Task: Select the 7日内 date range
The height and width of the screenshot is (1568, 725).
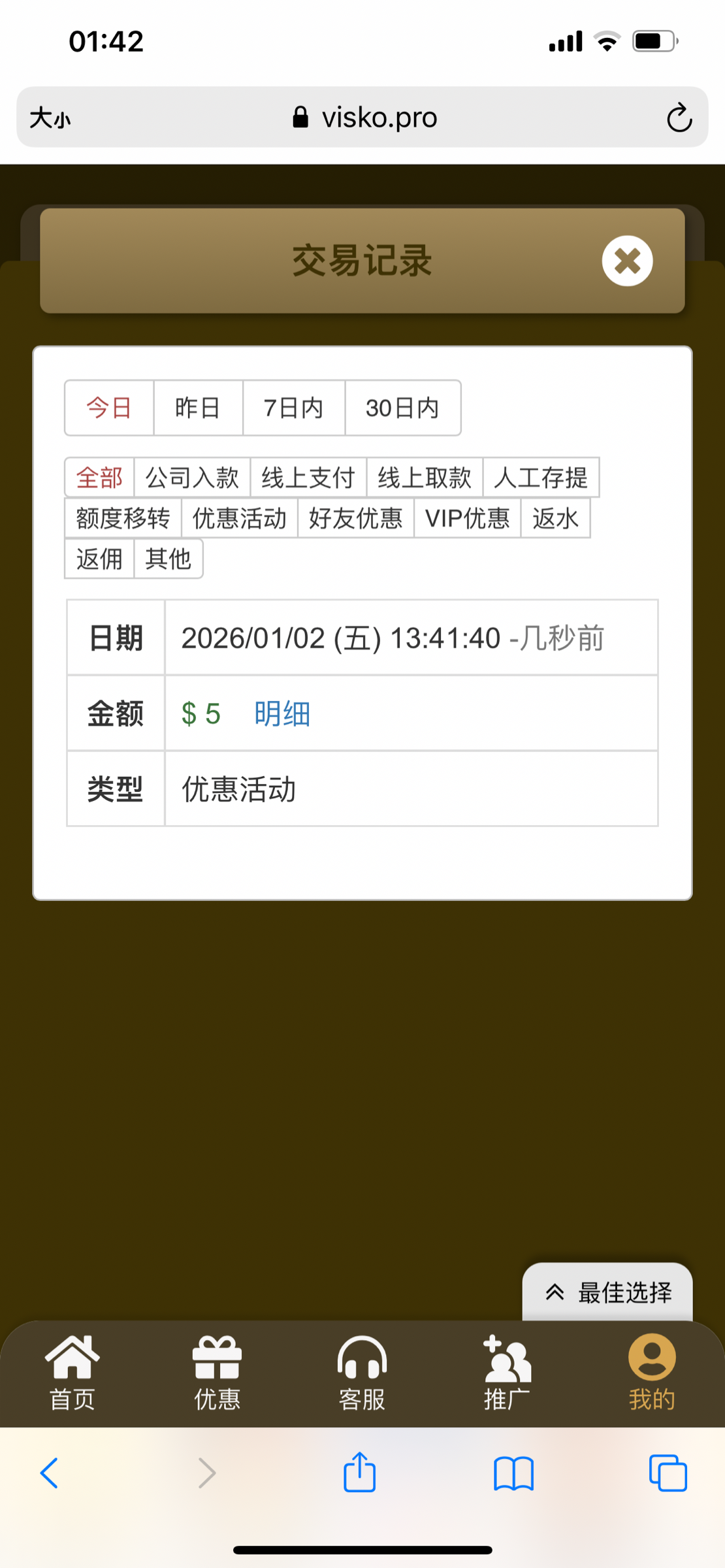Action: click(x=293, y=408)
